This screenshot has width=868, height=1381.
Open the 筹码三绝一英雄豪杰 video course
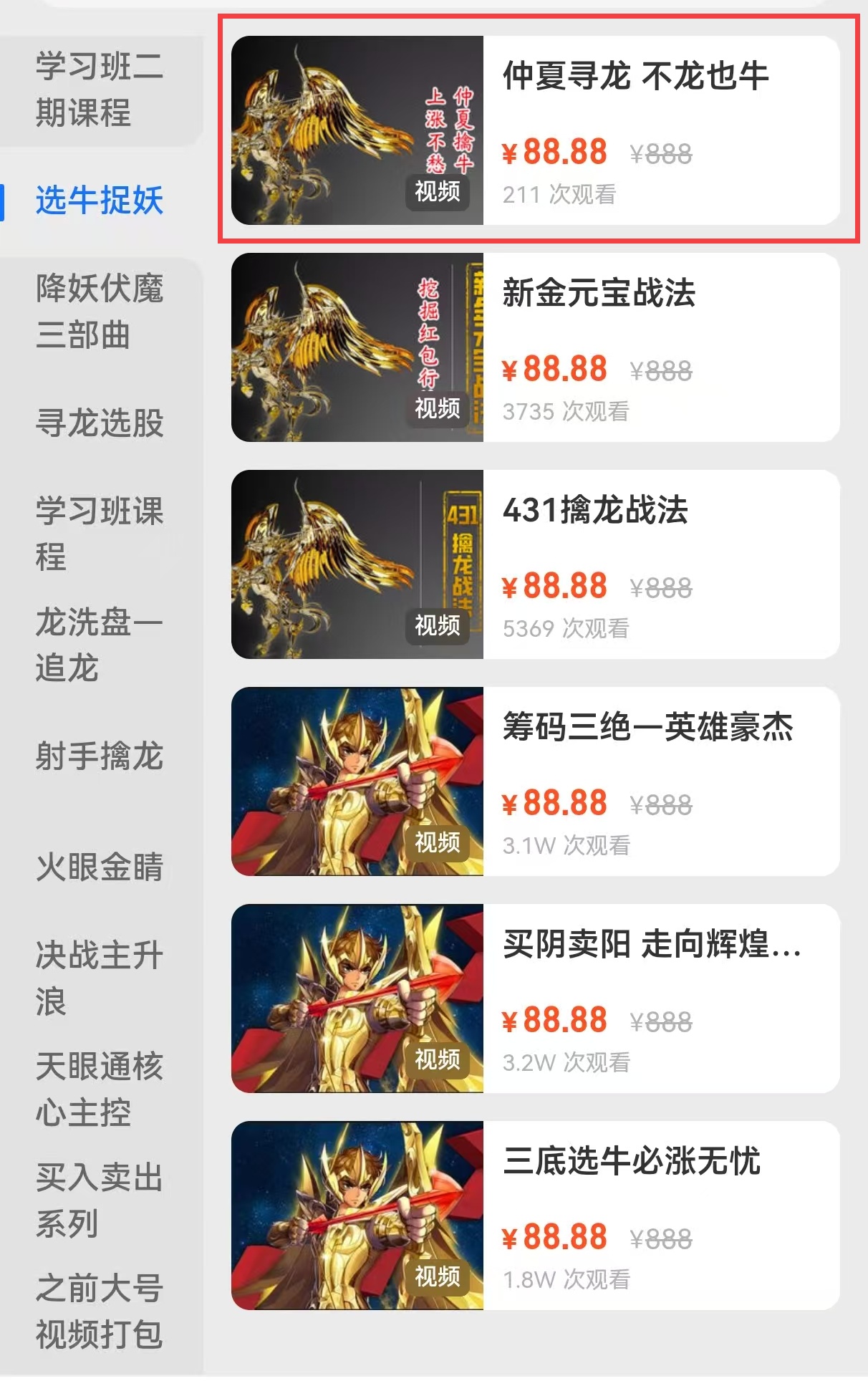[535, 781]
